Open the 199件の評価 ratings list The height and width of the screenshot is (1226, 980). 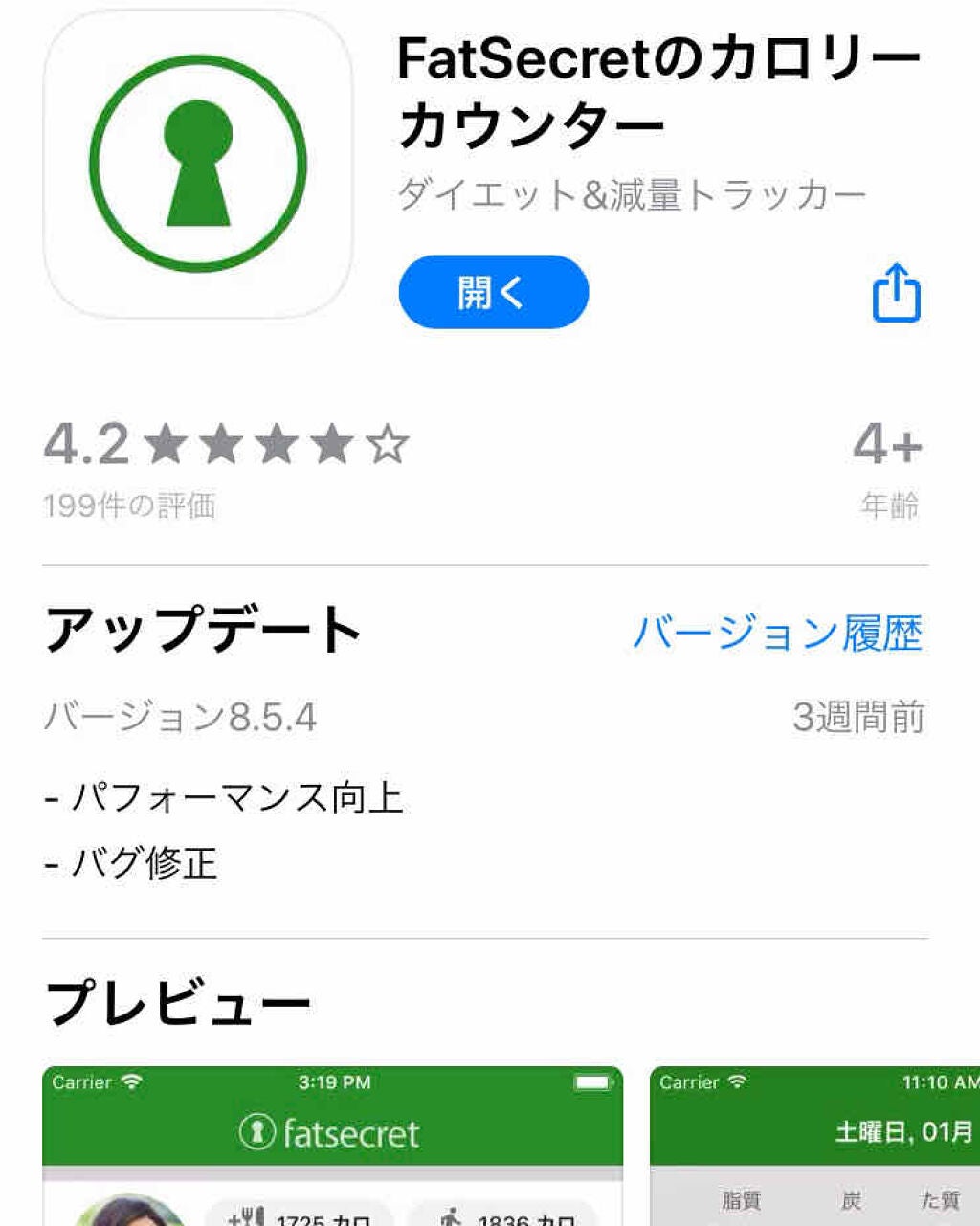[132, 503]
